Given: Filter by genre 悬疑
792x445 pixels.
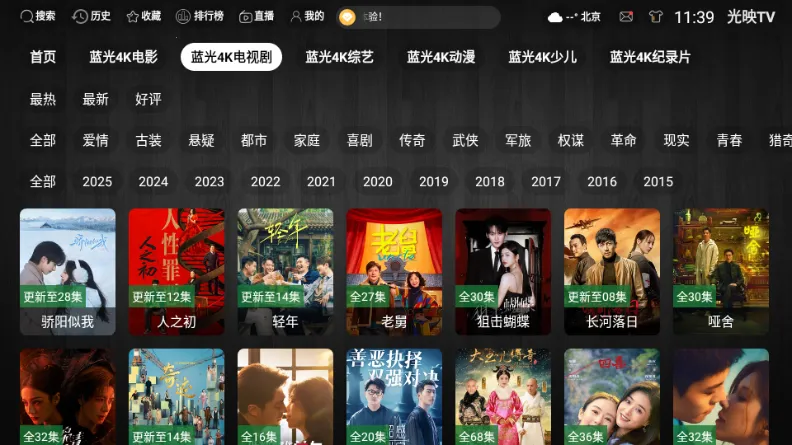Looking at the screenshot, I should pos(201,141).
